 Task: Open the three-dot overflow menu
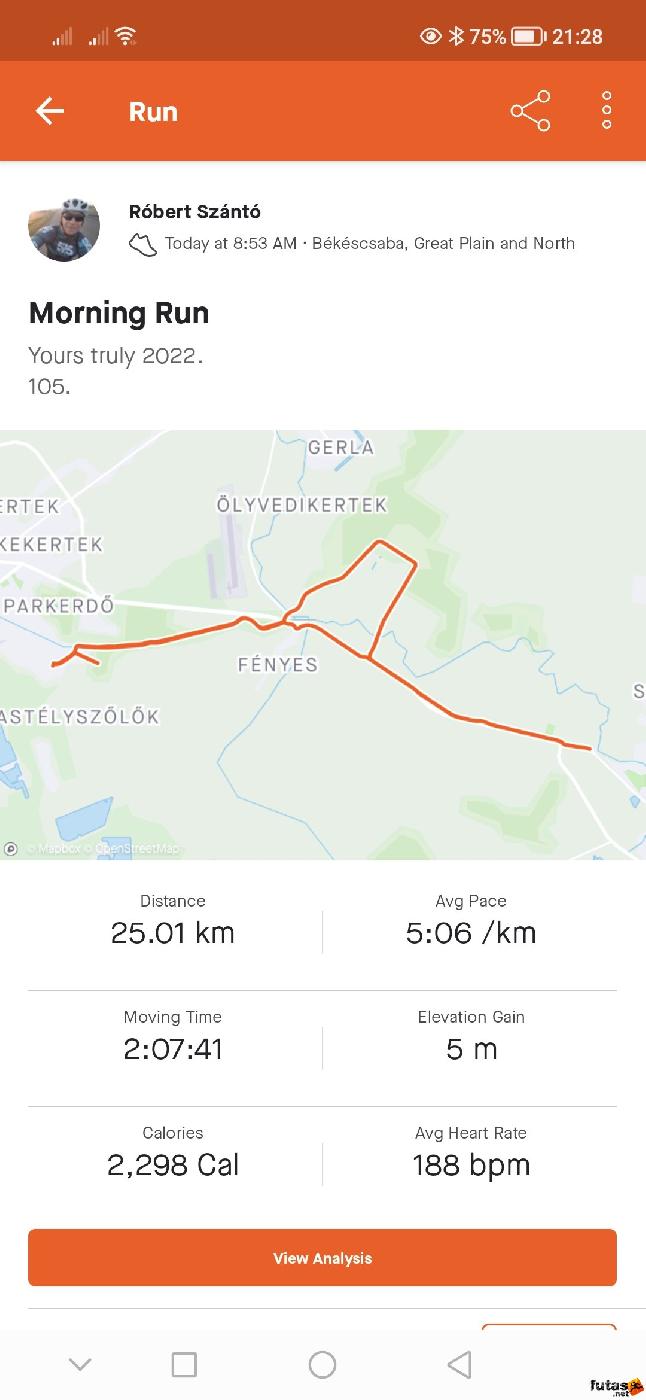(606, 111)
